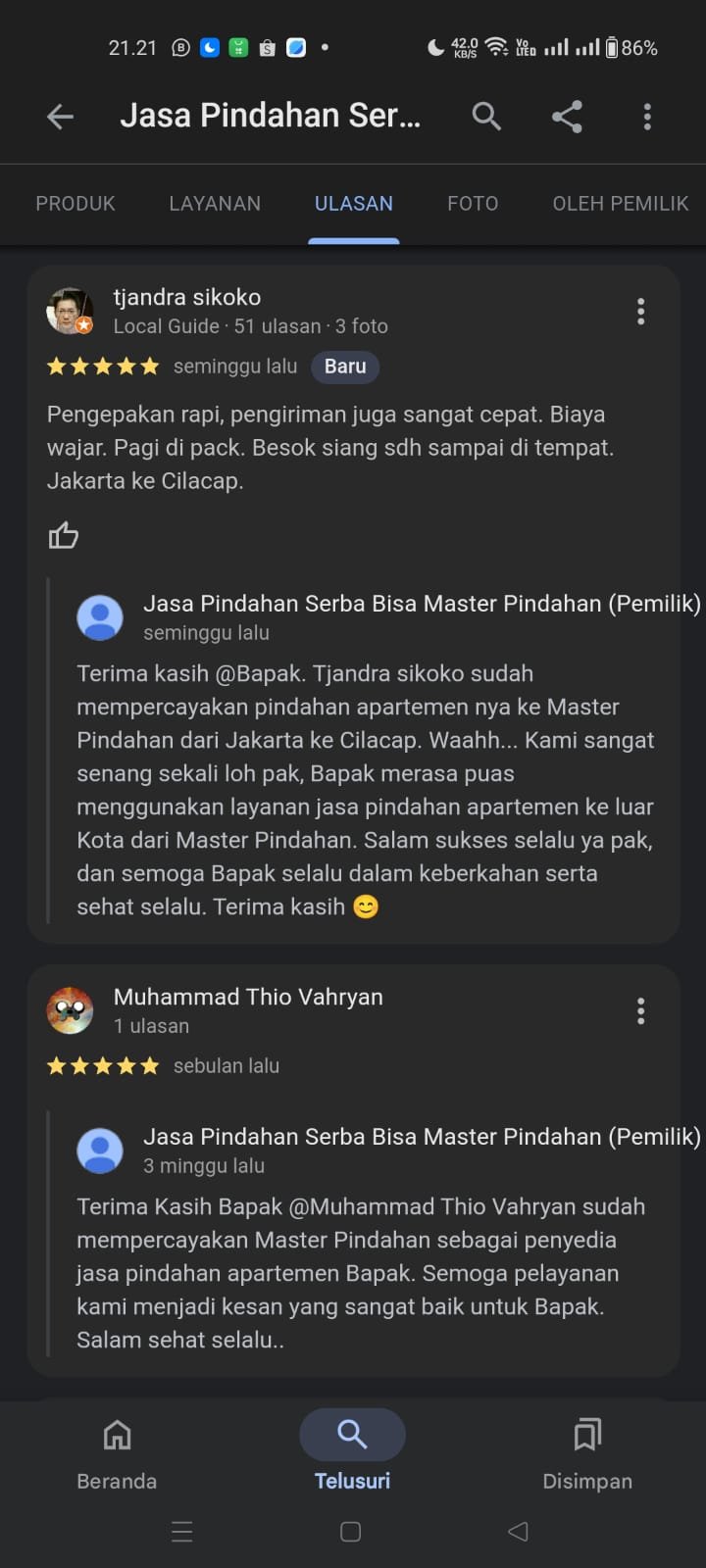Switch to the LAYANAN tab
This screenshot has width=706, height=1568.
point(215,204)
